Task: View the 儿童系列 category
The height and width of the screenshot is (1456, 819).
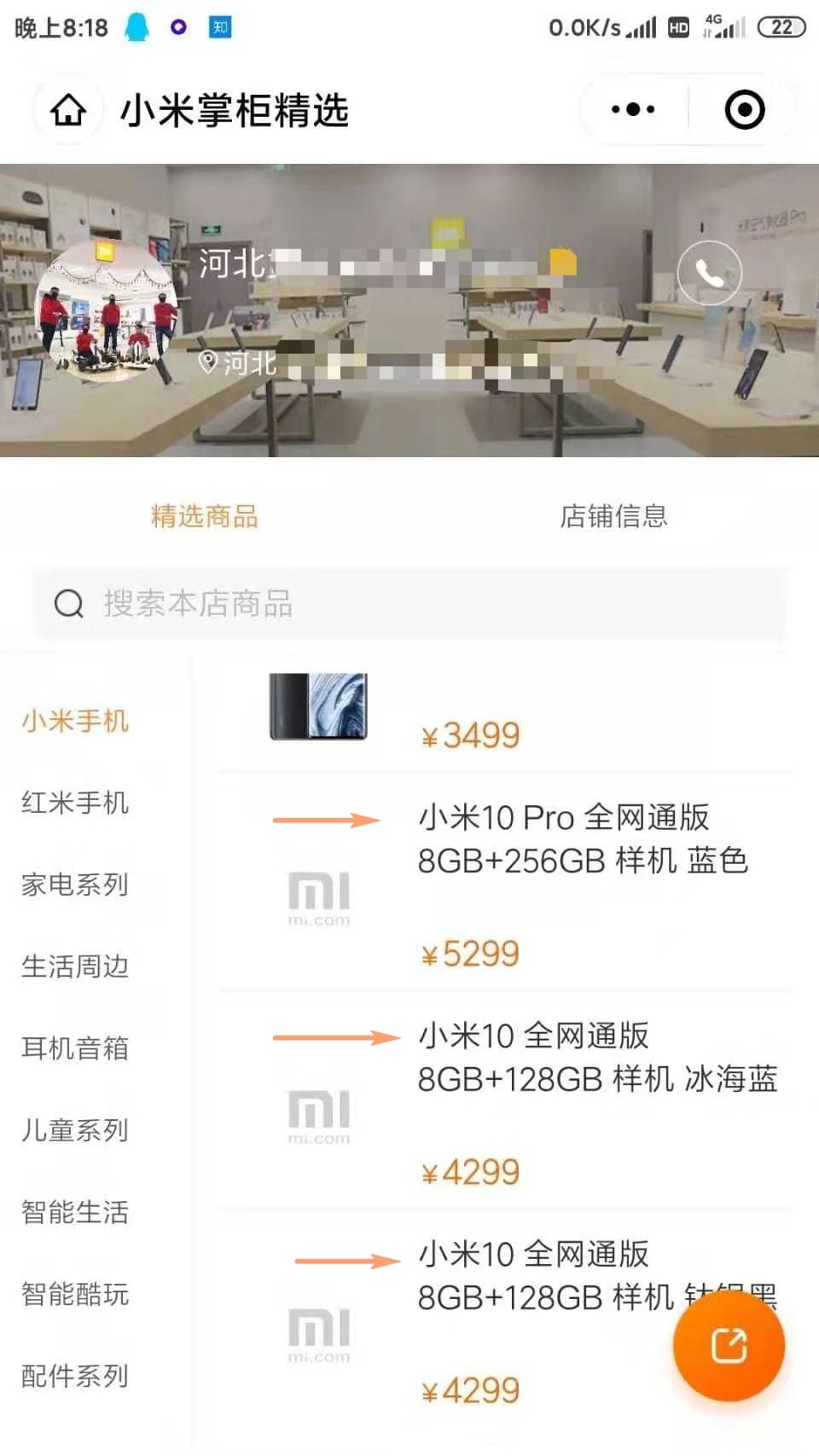Action: tap(75, 1130)
